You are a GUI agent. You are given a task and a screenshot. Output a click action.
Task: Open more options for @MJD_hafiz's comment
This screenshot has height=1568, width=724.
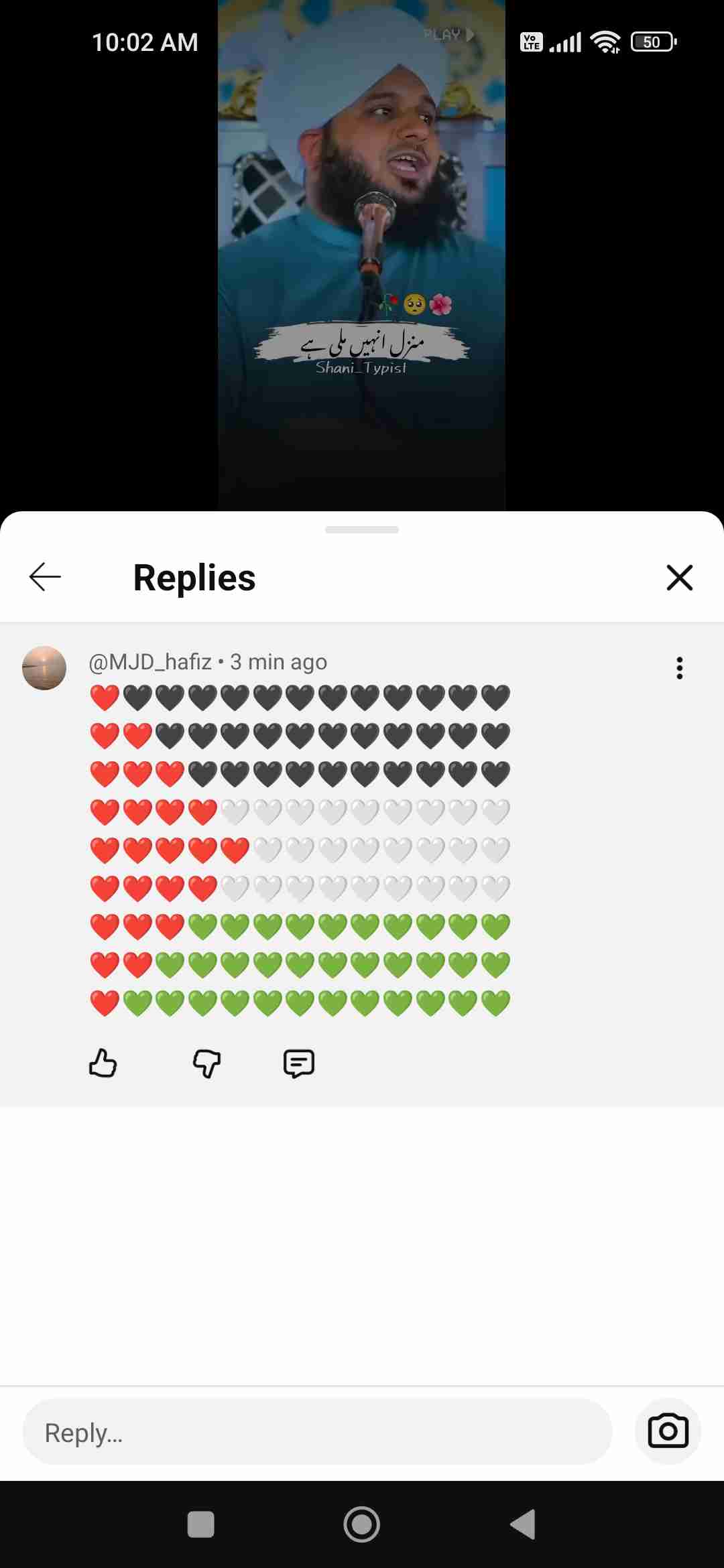679,668
